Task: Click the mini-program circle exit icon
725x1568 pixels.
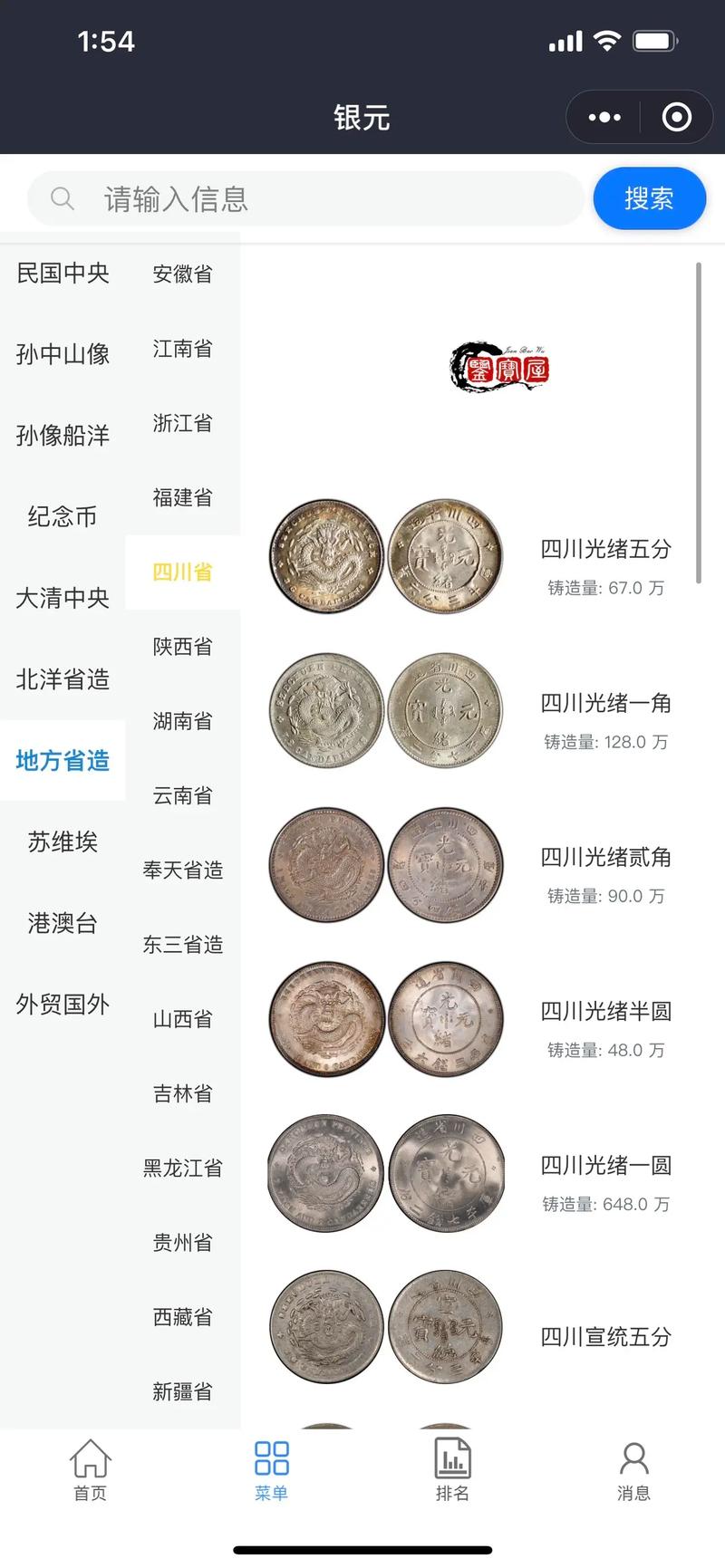Action: coord(676,117)
